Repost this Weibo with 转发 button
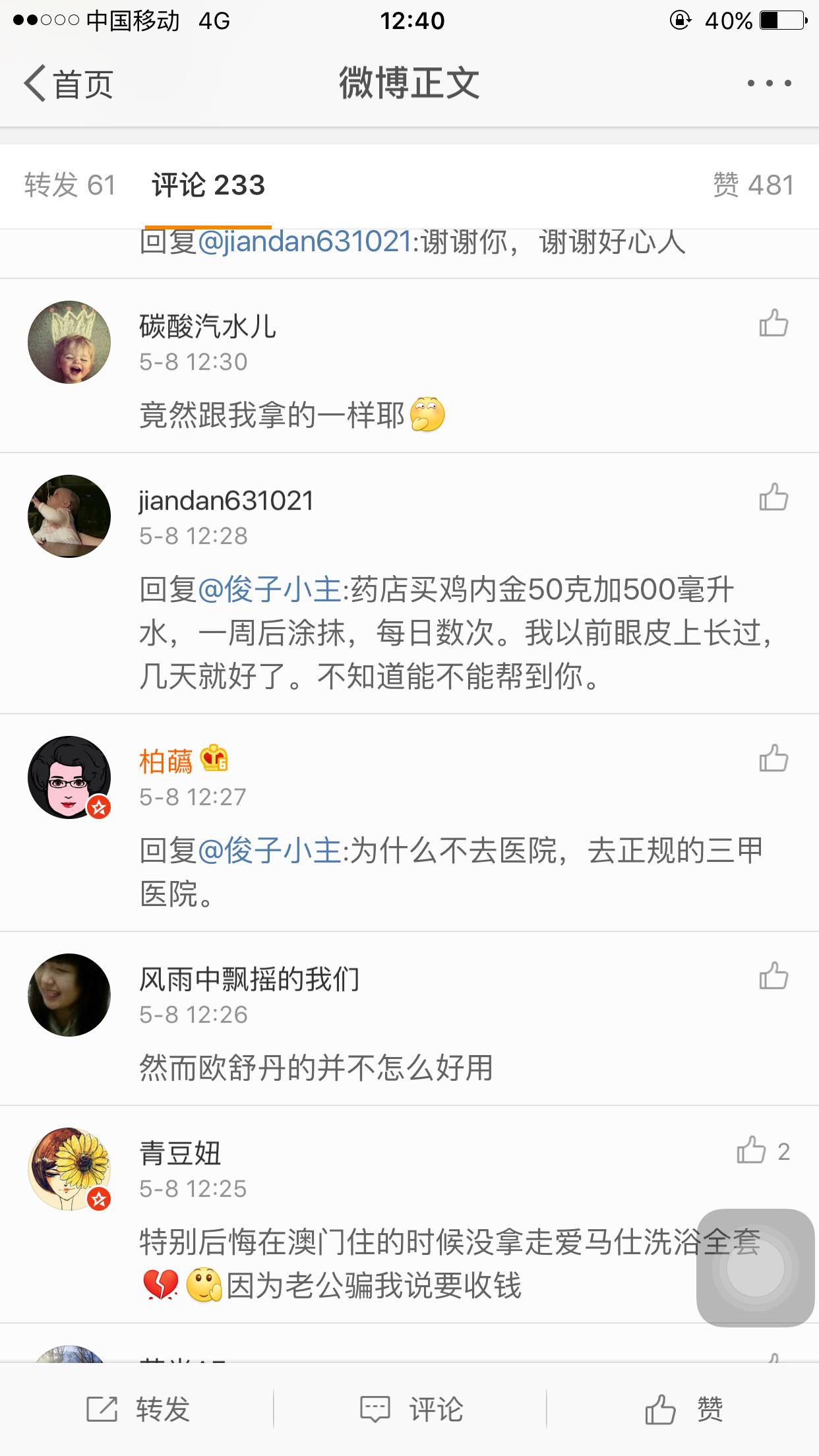 pos(139,1409)
